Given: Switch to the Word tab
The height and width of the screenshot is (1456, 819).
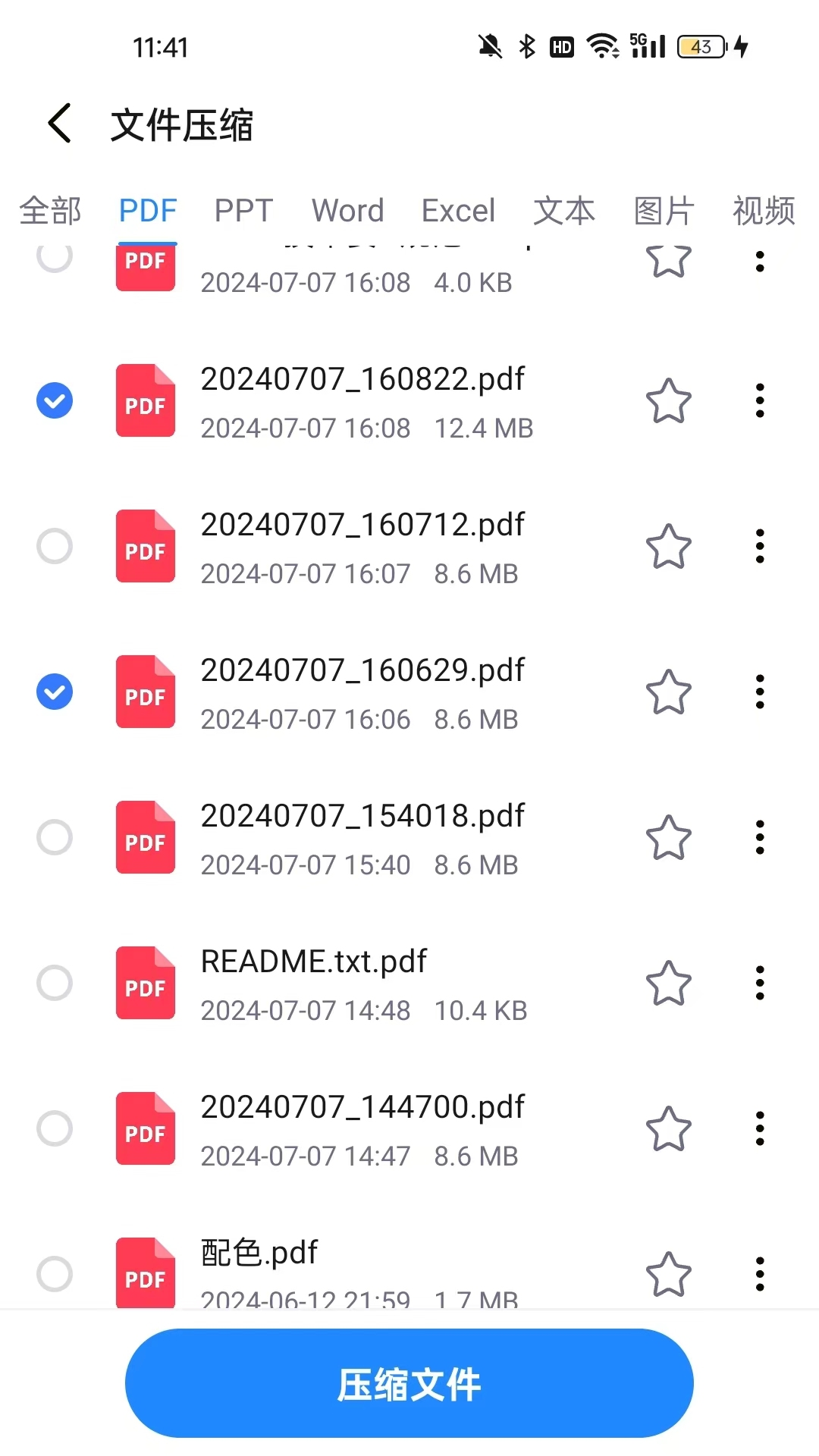Looking at the screenshot, I should click(347, 211).
